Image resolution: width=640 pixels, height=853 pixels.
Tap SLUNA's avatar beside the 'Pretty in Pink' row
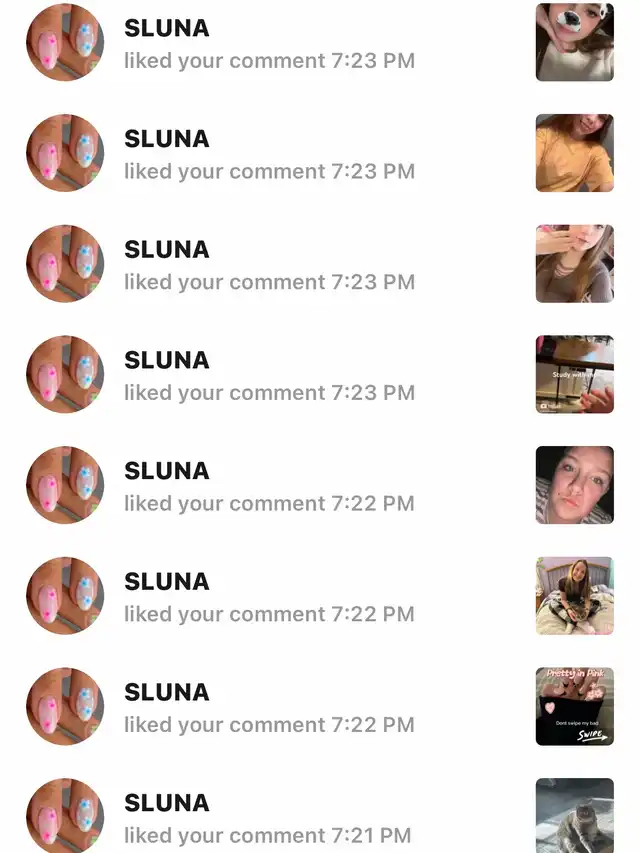65,707
